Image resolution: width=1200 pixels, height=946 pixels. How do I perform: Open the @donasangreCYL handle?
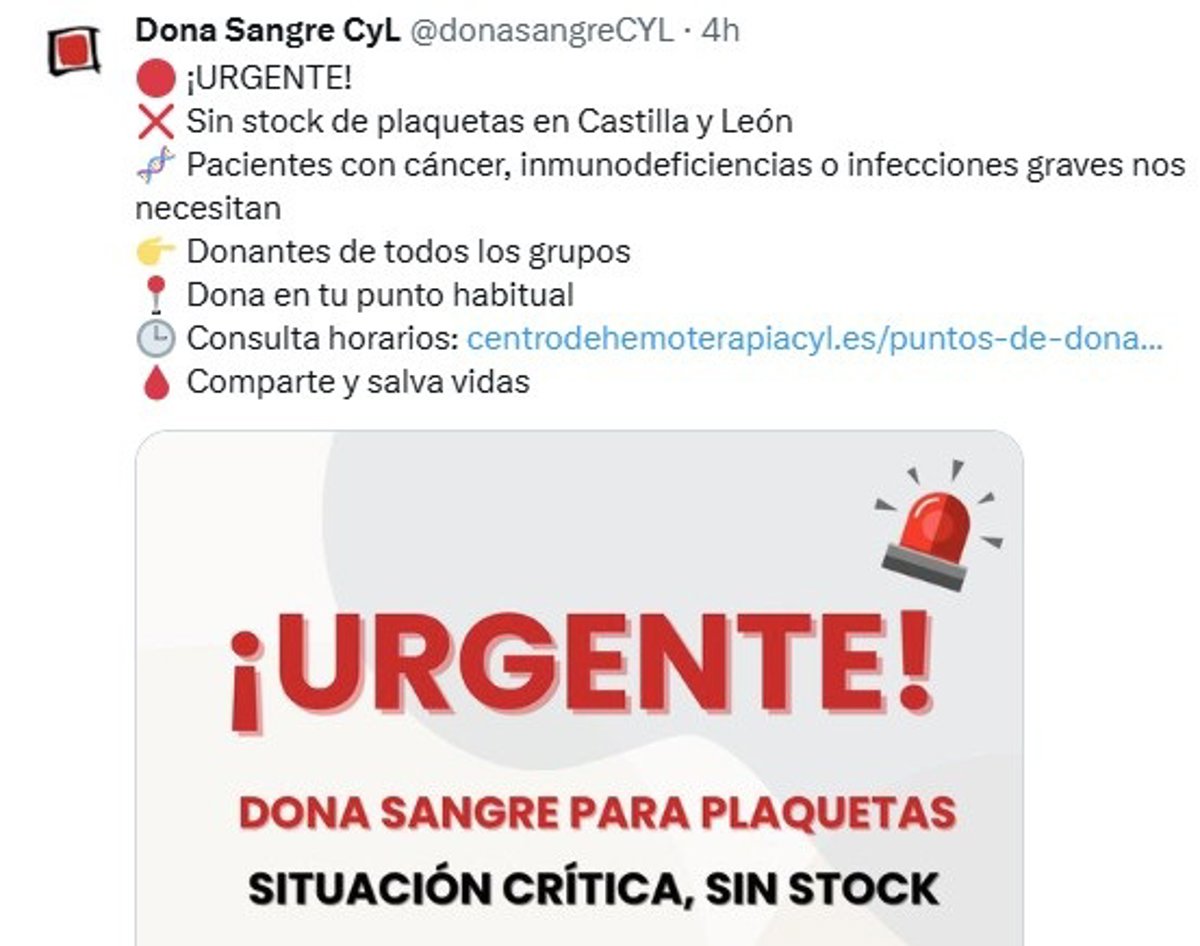tap(541, 31)
